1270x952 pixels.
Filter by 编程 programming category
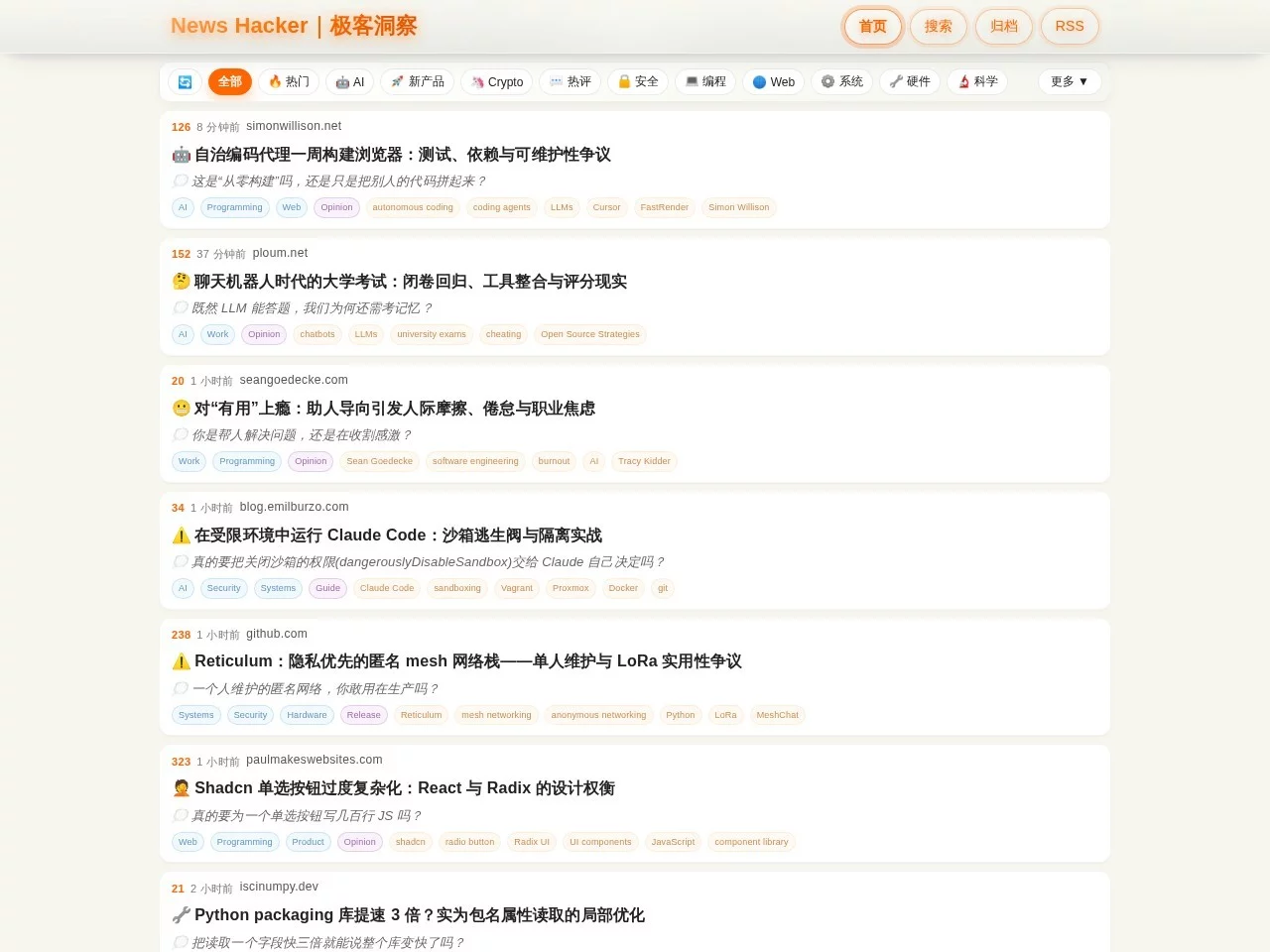705,82
